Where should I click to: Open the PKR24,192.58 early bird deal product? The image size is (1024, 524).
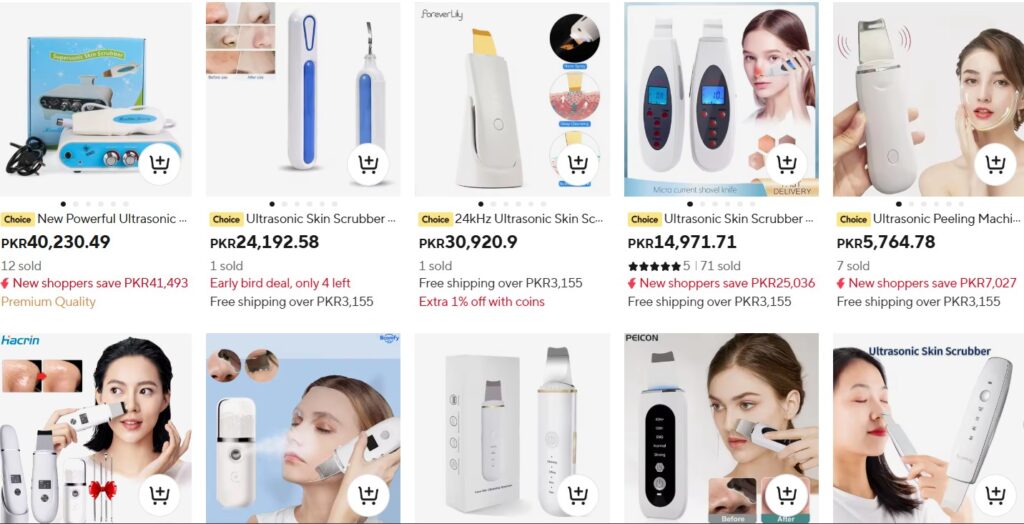click(319, 219)
